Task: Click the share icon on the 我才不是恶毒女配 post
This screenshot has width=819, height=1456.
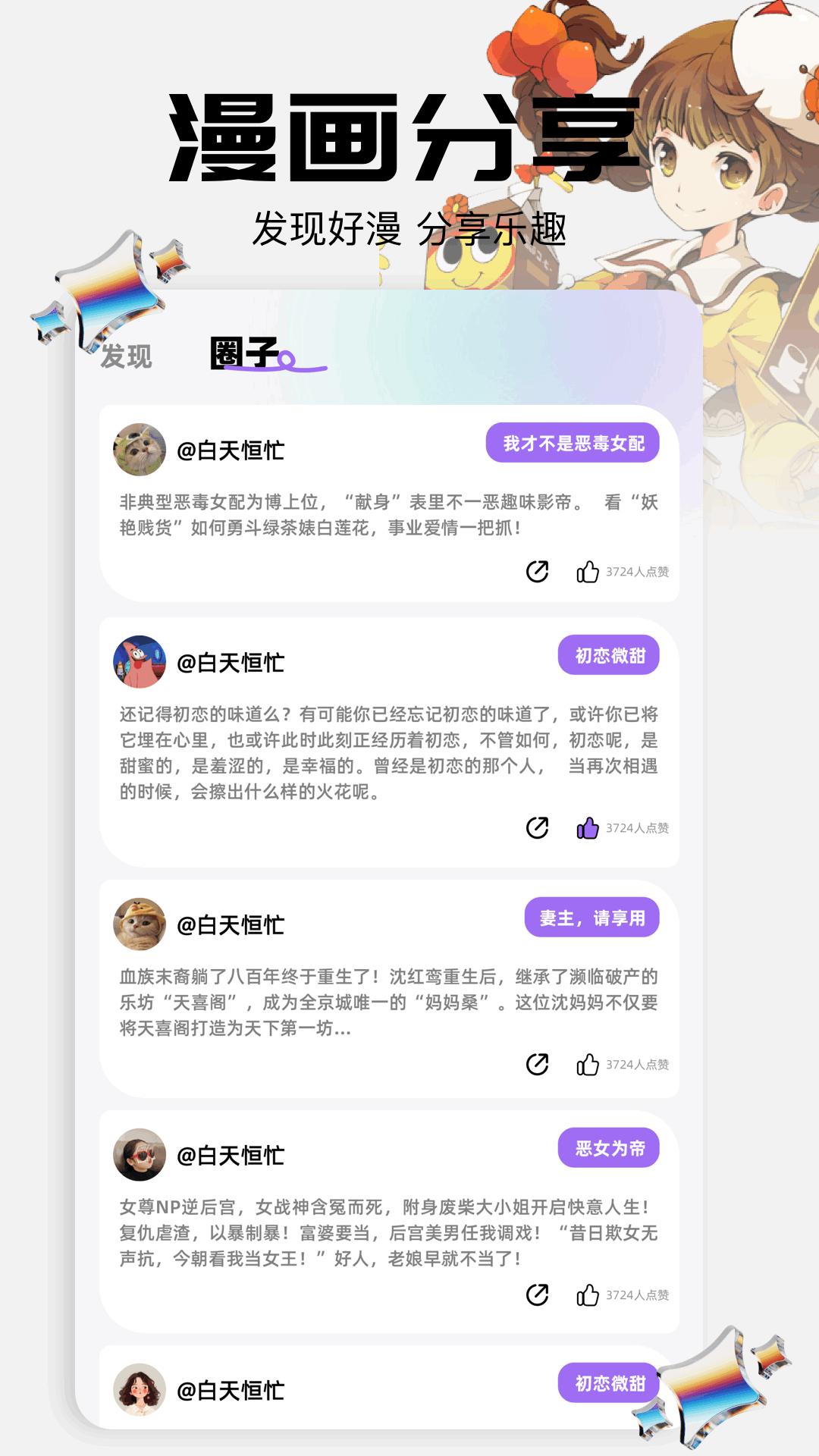Action: coord(538,570)
